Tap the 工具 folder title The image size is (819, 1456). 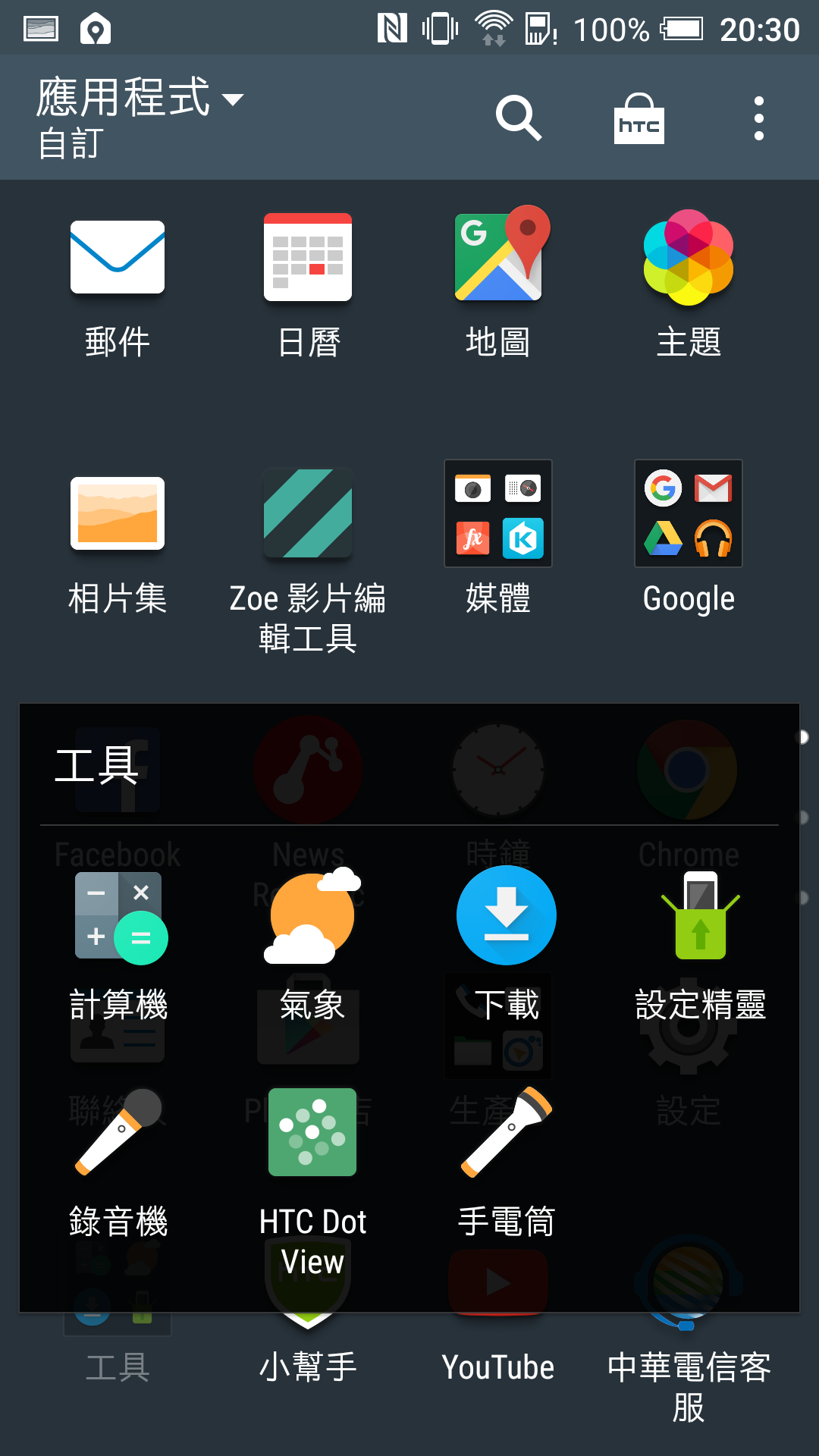(96, 766)
